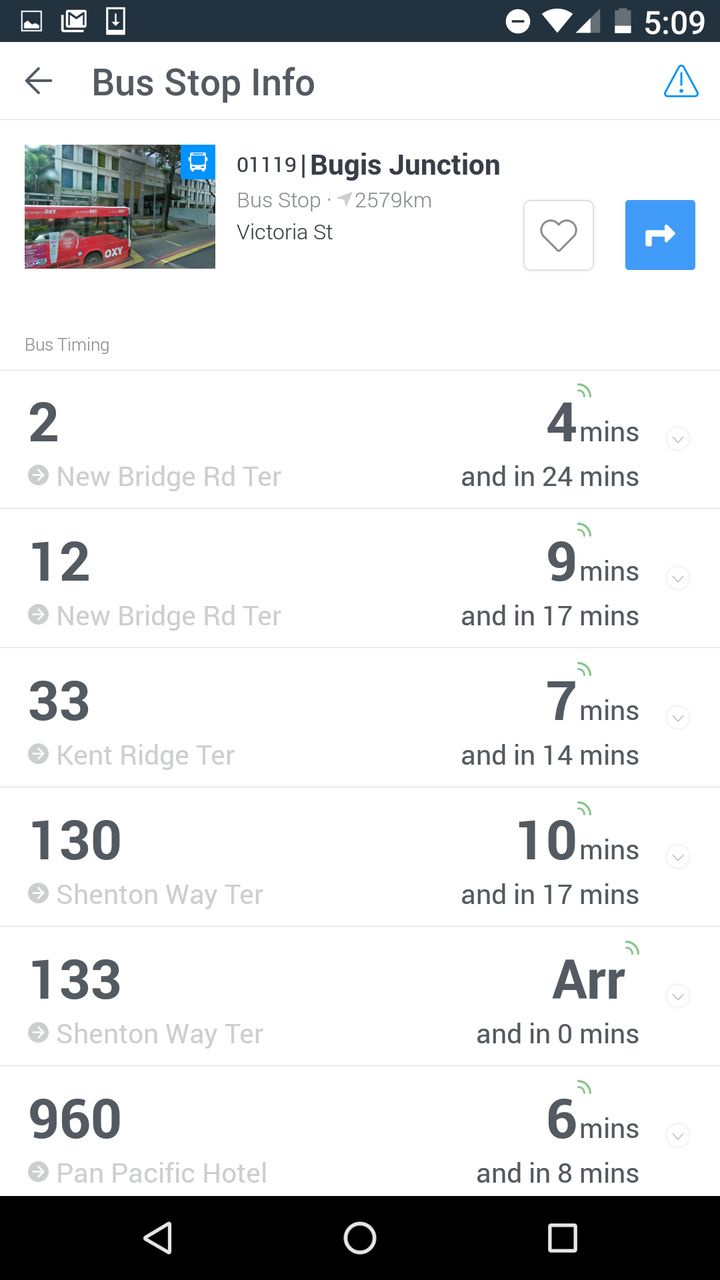Open the Bugis Junction street photo
Image resolution: width=720 pixels, height=1280 pixels.
click(x=120, y=207)
